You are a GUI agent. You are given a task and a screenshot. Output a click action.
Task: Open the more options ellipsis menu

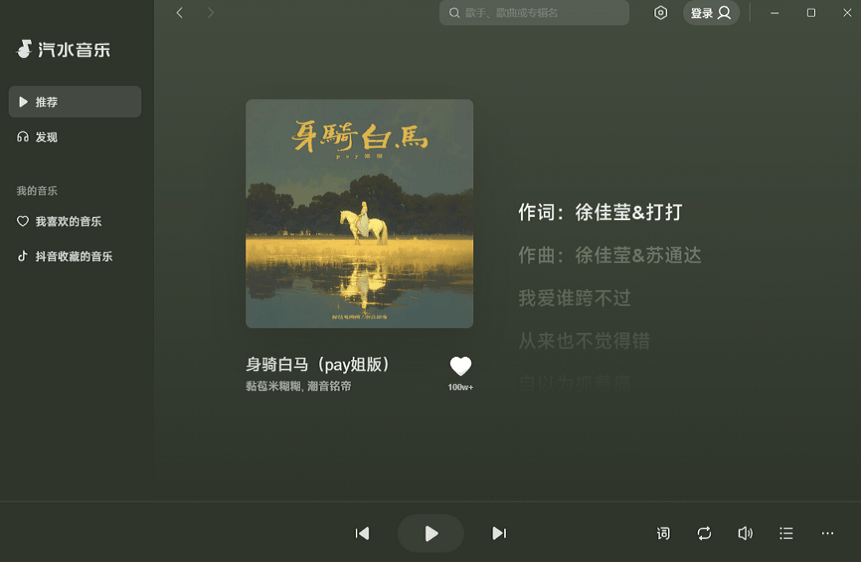pos(827,534)
